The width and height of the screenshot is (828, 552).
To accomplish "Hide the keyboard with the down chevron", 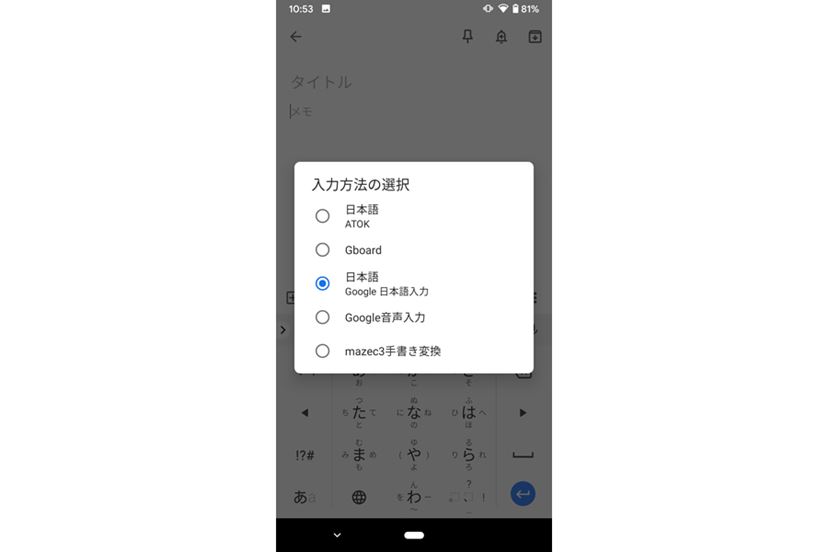I will click(337, 535).
